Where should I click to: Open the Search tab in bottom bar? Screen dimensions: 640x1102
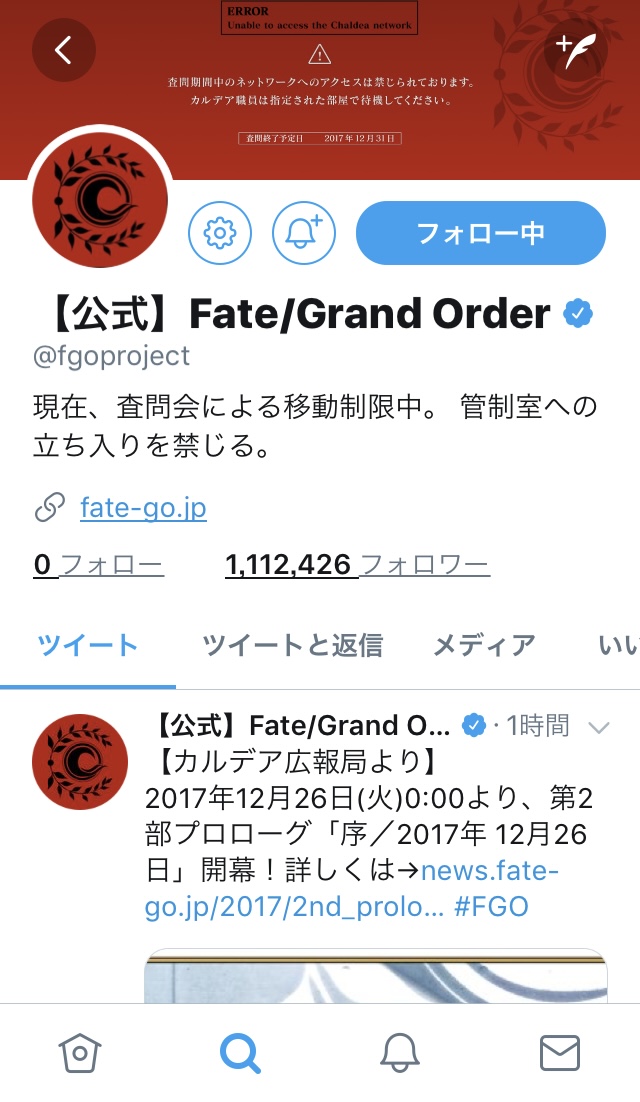point(240,1053)
